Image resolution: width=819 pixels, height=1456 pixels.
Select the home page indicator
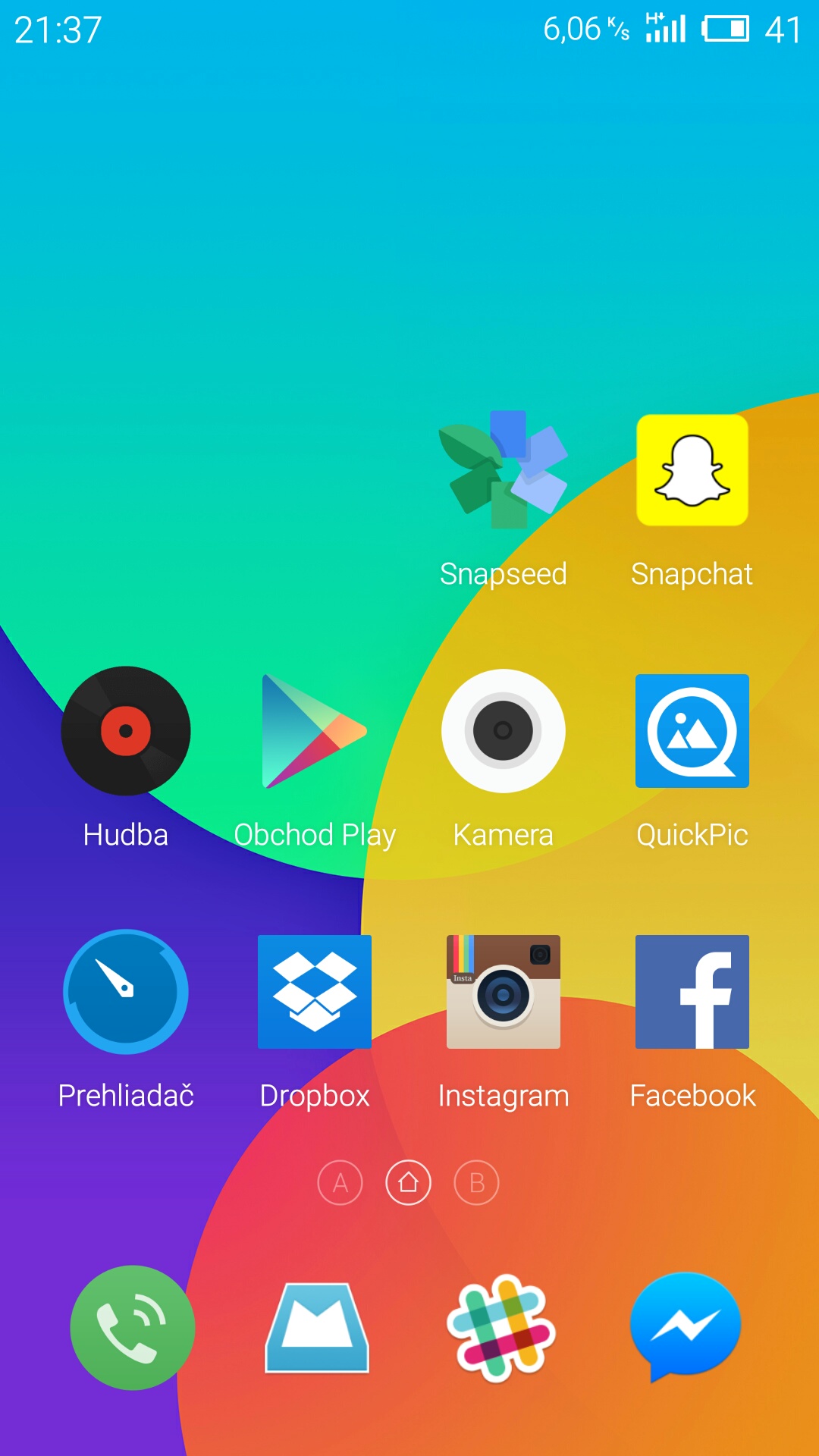coord(409,1182)
